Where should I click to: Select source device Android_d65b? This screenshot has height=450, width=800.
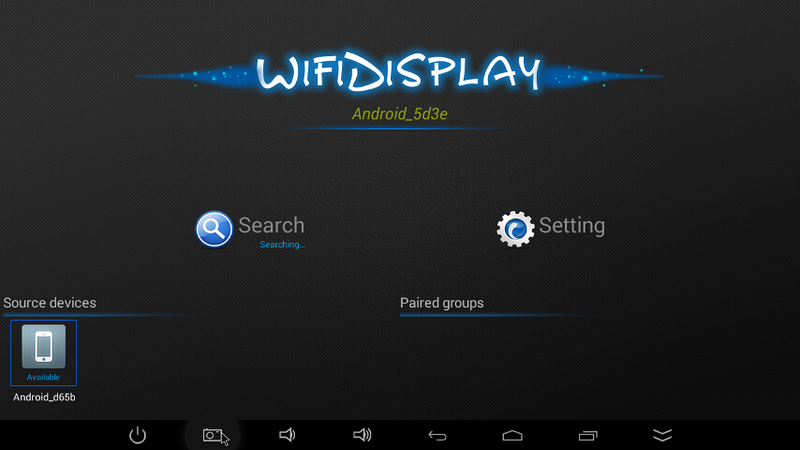pyautogui.click(x=43, y=352)
